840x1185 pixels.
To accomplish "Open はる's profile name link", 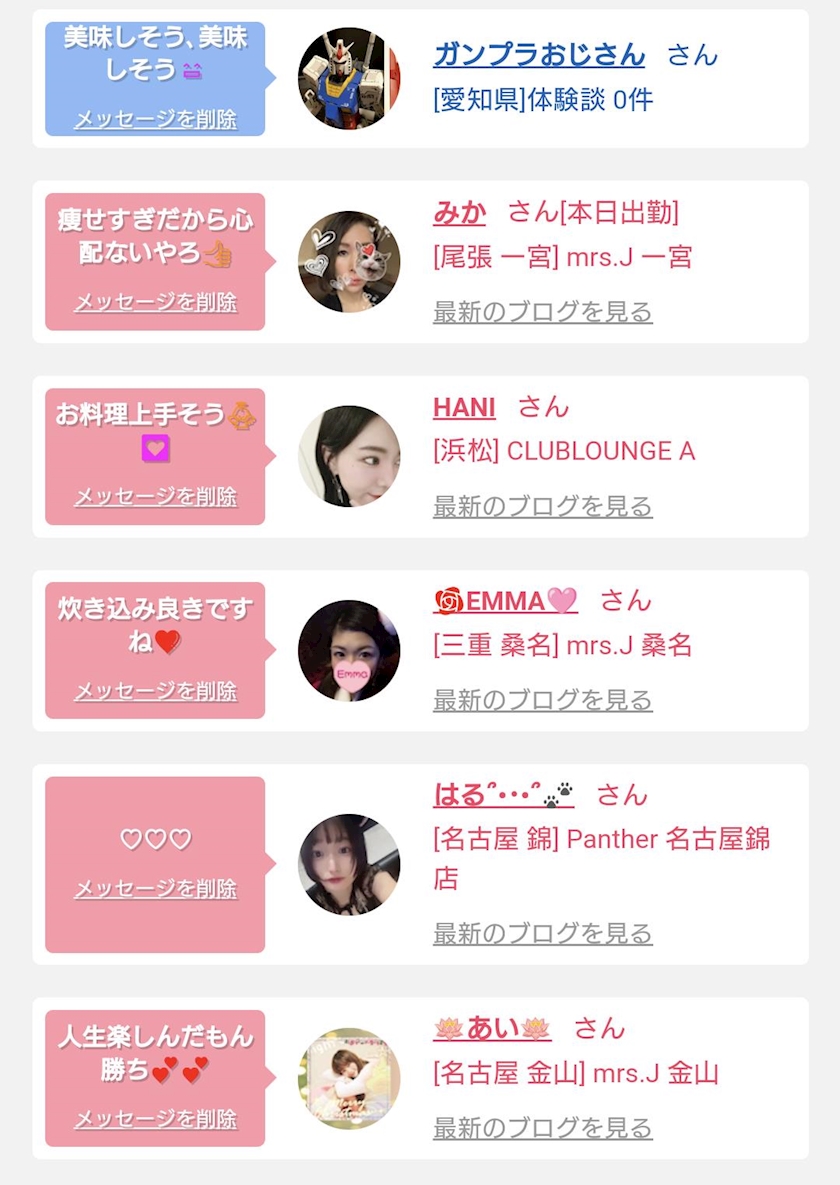I will pos(504,794).
